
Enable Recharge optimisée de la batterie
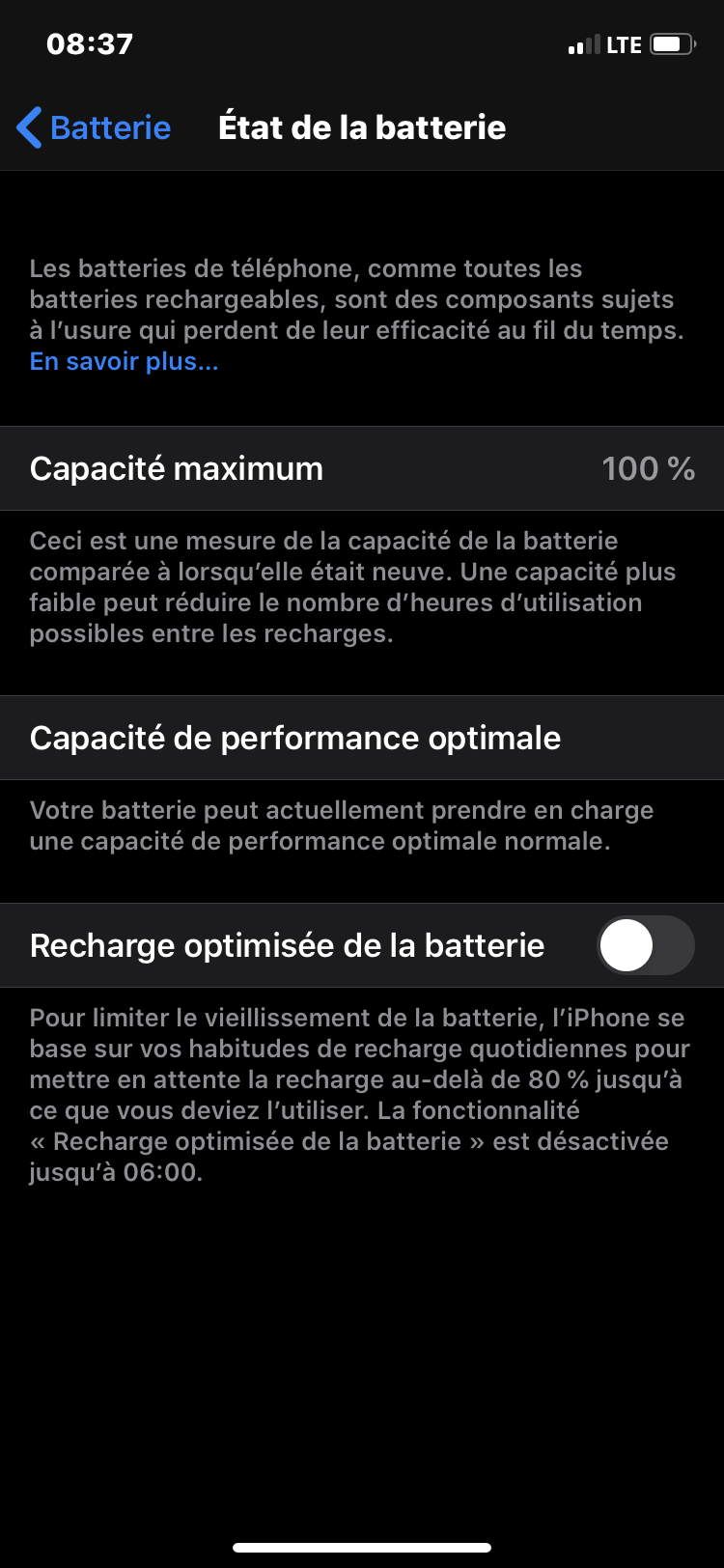[646, 945]
